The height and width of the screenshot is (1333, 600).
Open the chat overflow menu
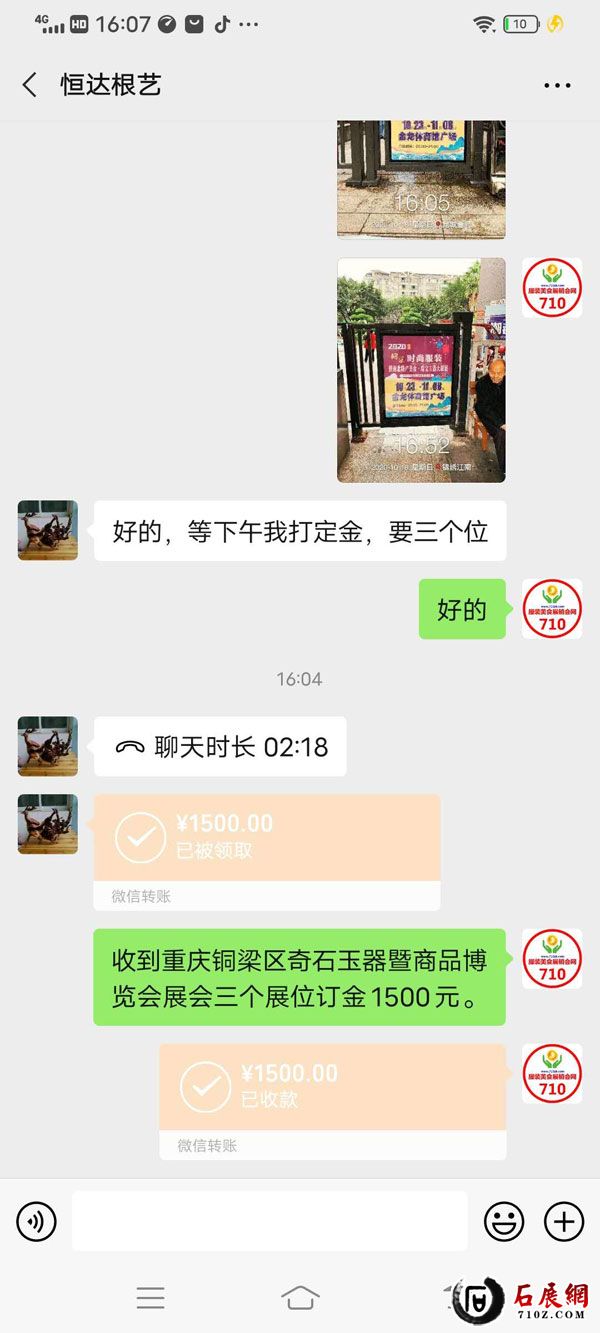[x=557, y=85]
